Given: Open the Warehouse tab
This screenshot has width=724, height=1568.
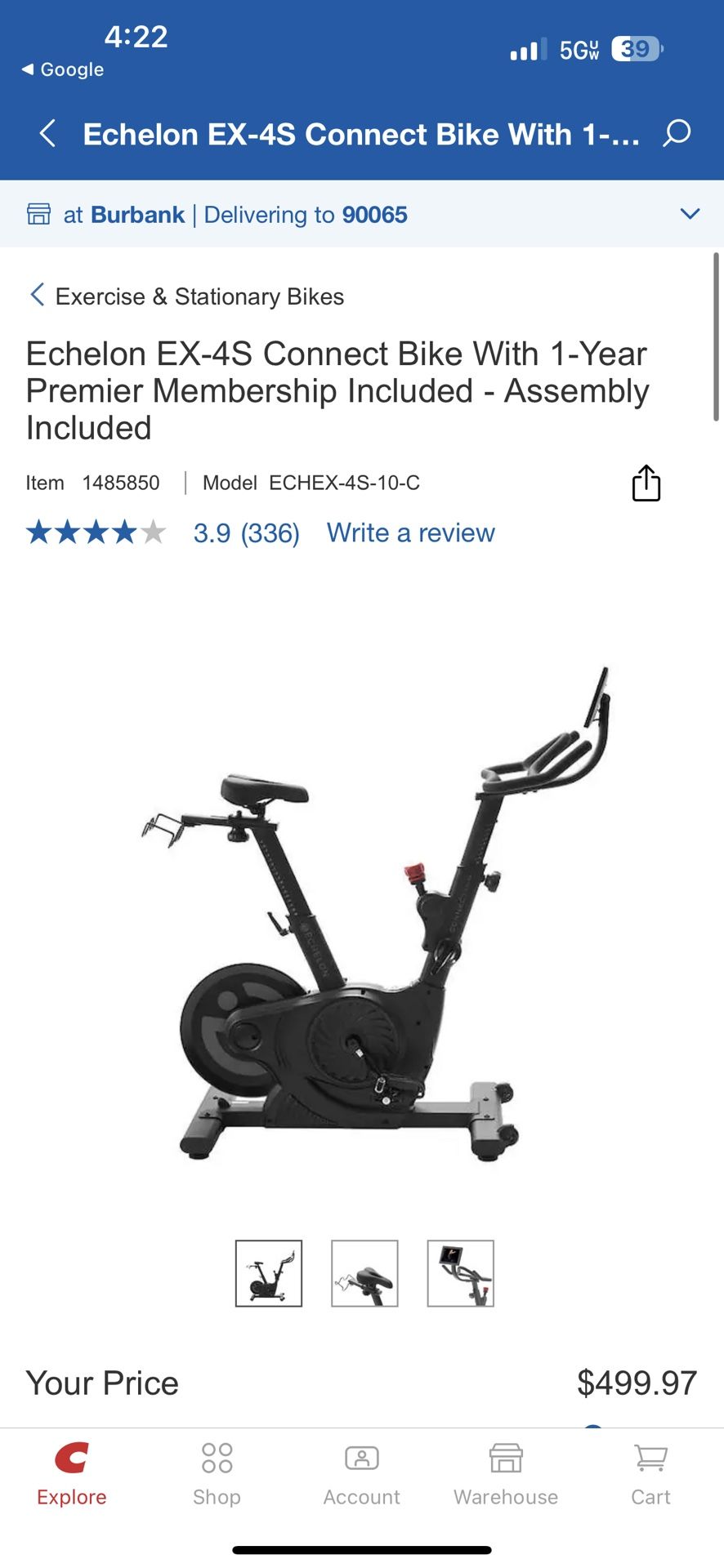Looking at the screenshot, I should (506, 1470).
